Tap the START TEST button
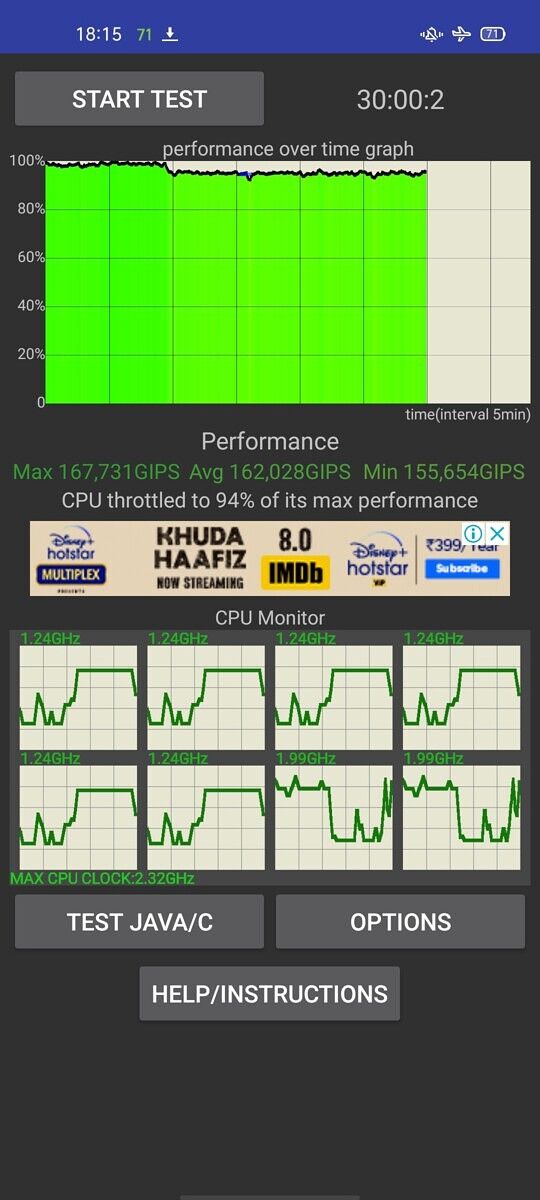 coord(139,99)
